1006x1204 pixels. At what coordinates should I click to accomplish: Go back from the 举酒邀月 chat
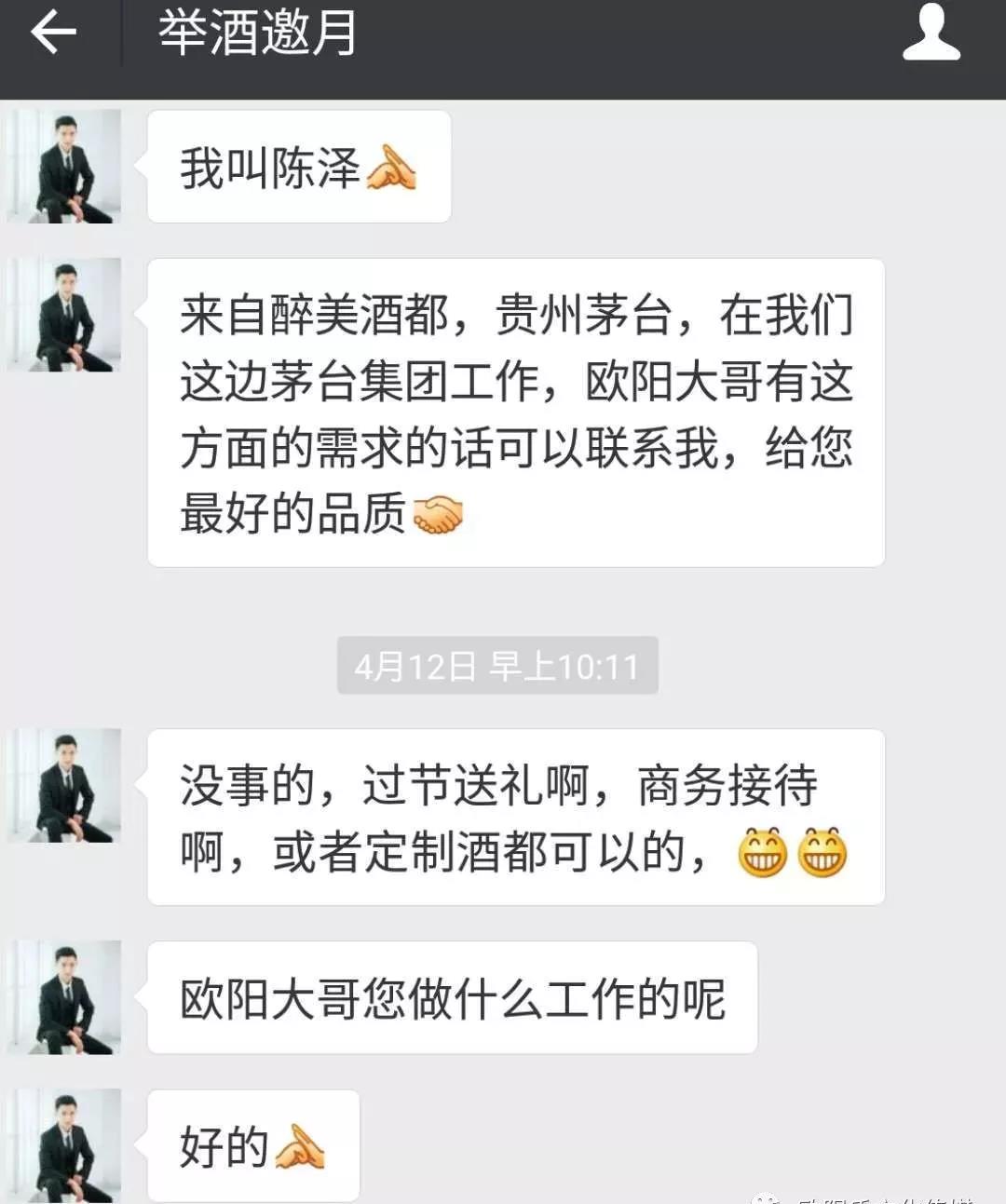coord(53,34)
